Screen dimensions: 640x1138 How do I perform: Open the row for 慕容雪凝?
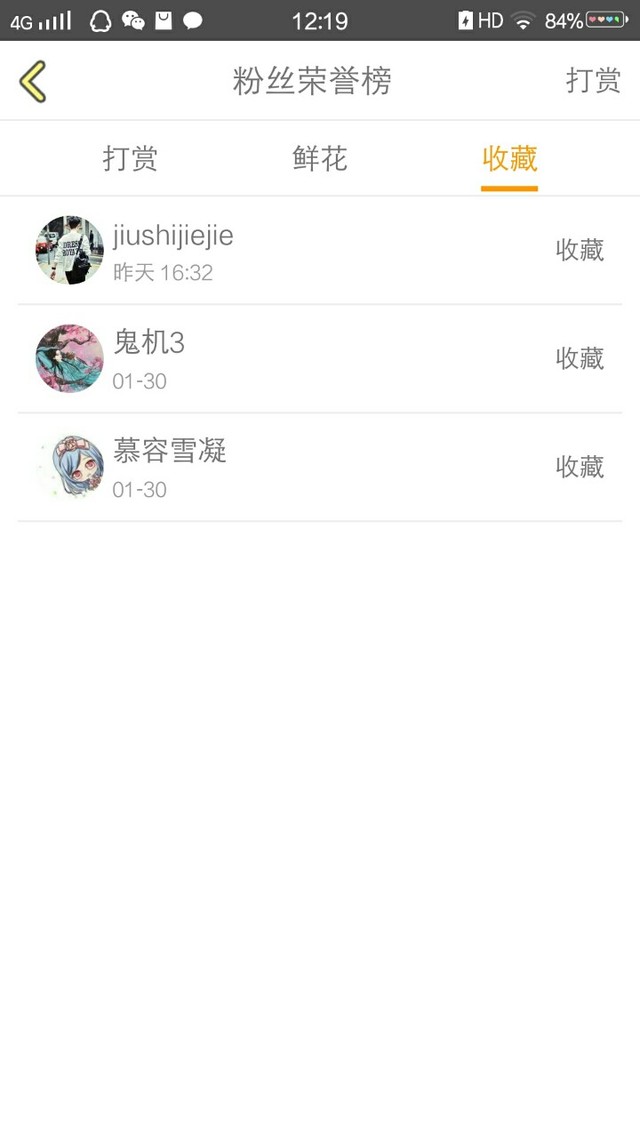pyautogui.click(x=320, y=467)
